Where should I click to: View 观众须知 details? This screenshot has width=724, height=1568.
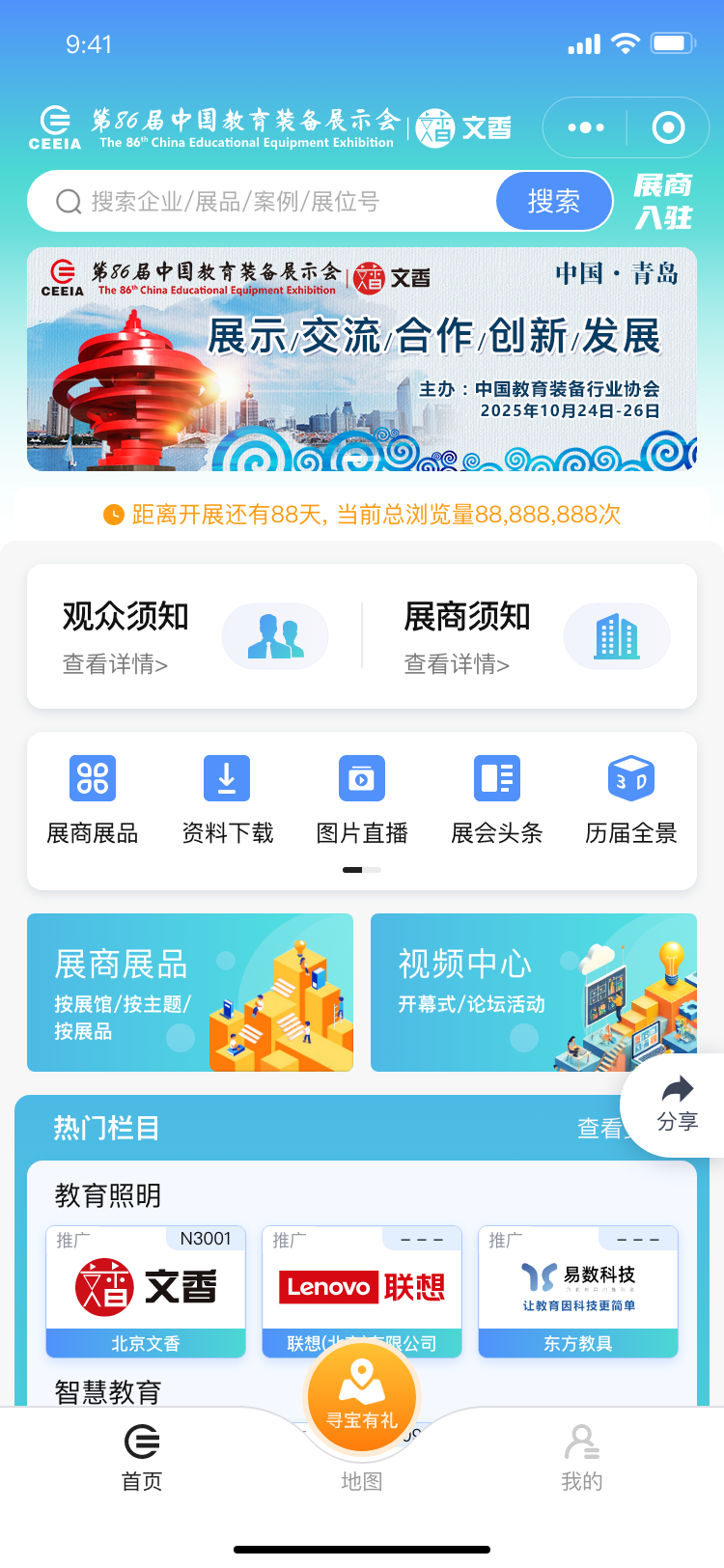(193, 637)
